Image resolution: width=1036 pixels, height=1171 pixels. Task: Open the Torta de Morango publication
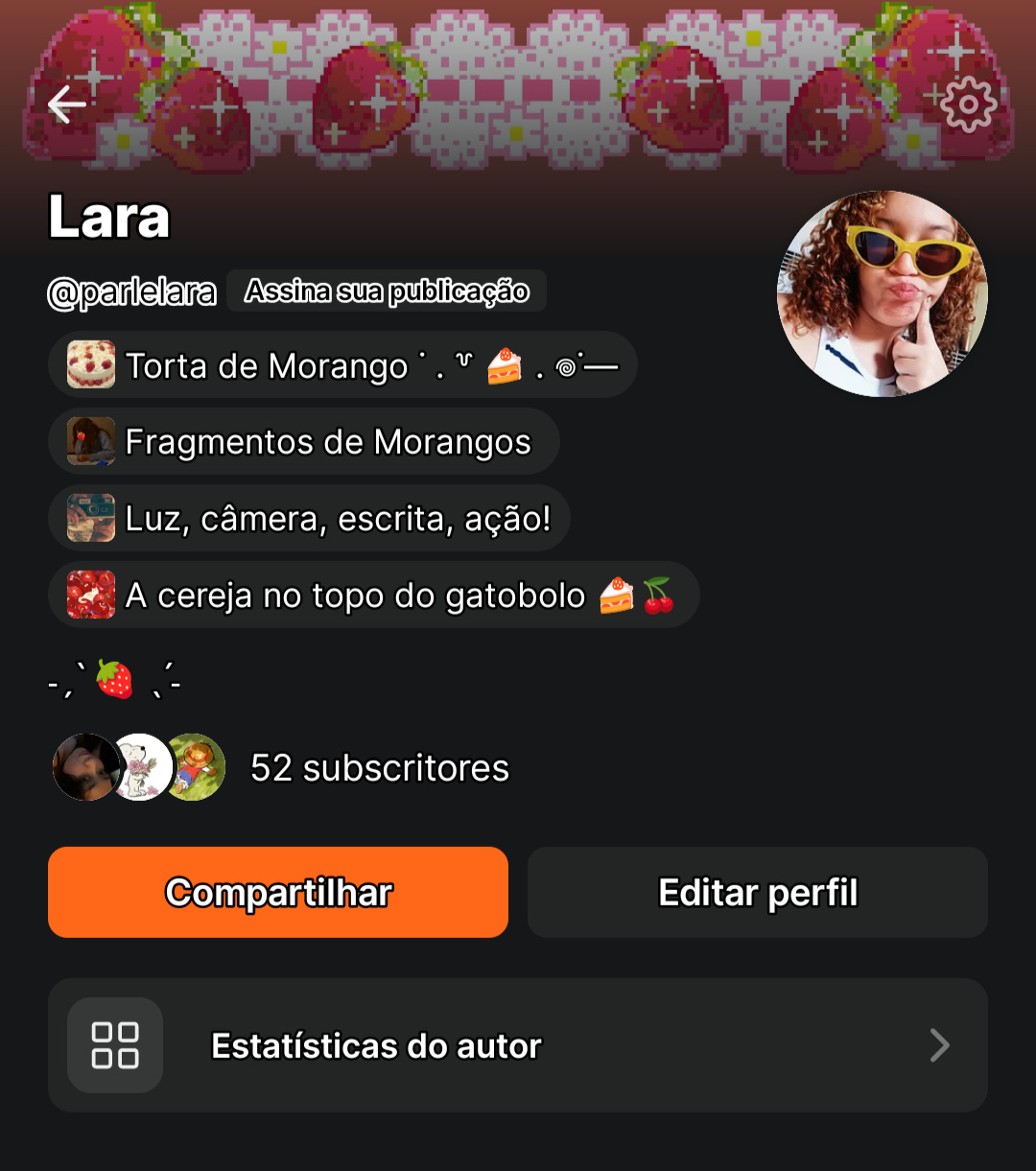(x=342, y=365)
